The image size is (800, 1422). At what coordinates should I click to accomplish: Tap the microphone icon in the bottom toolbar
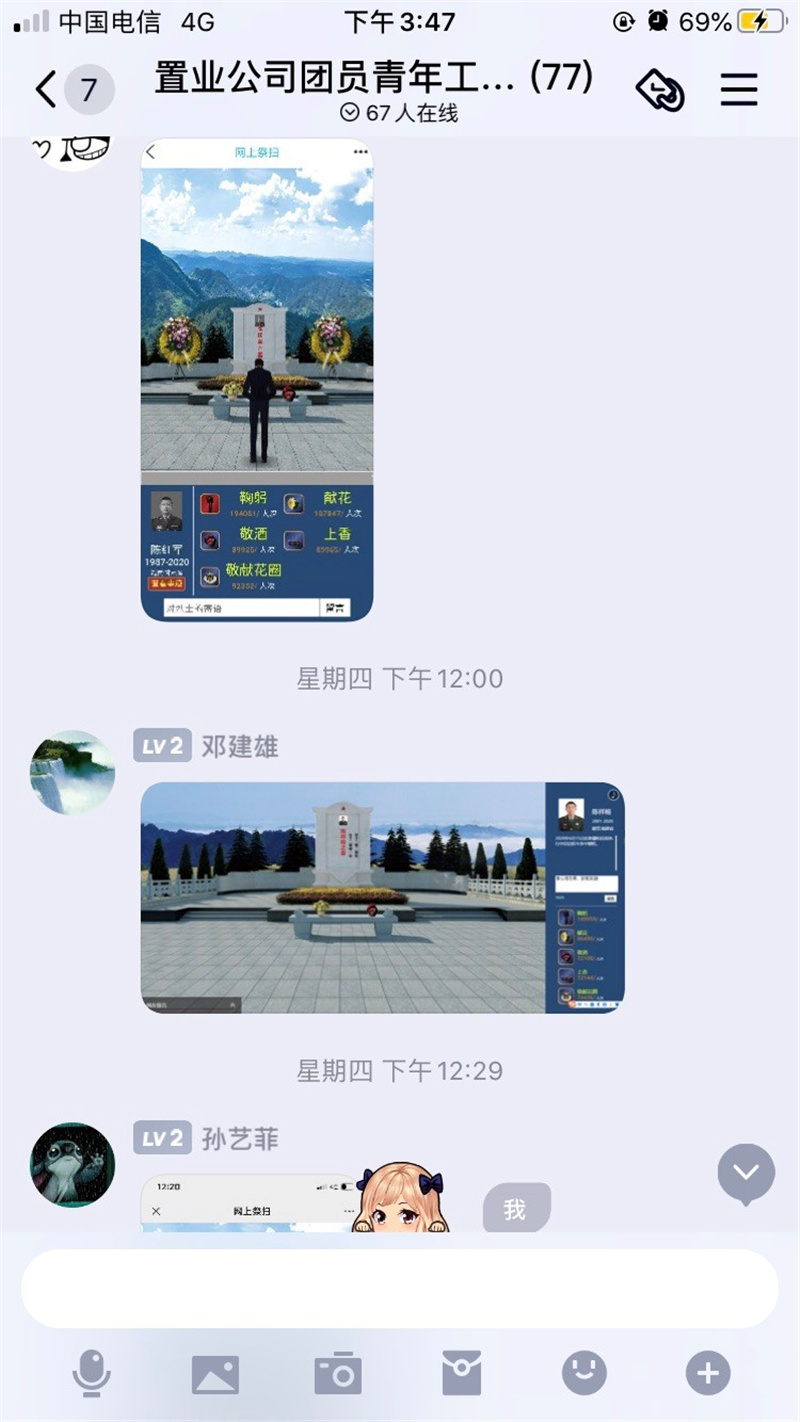click(93, 1373)
